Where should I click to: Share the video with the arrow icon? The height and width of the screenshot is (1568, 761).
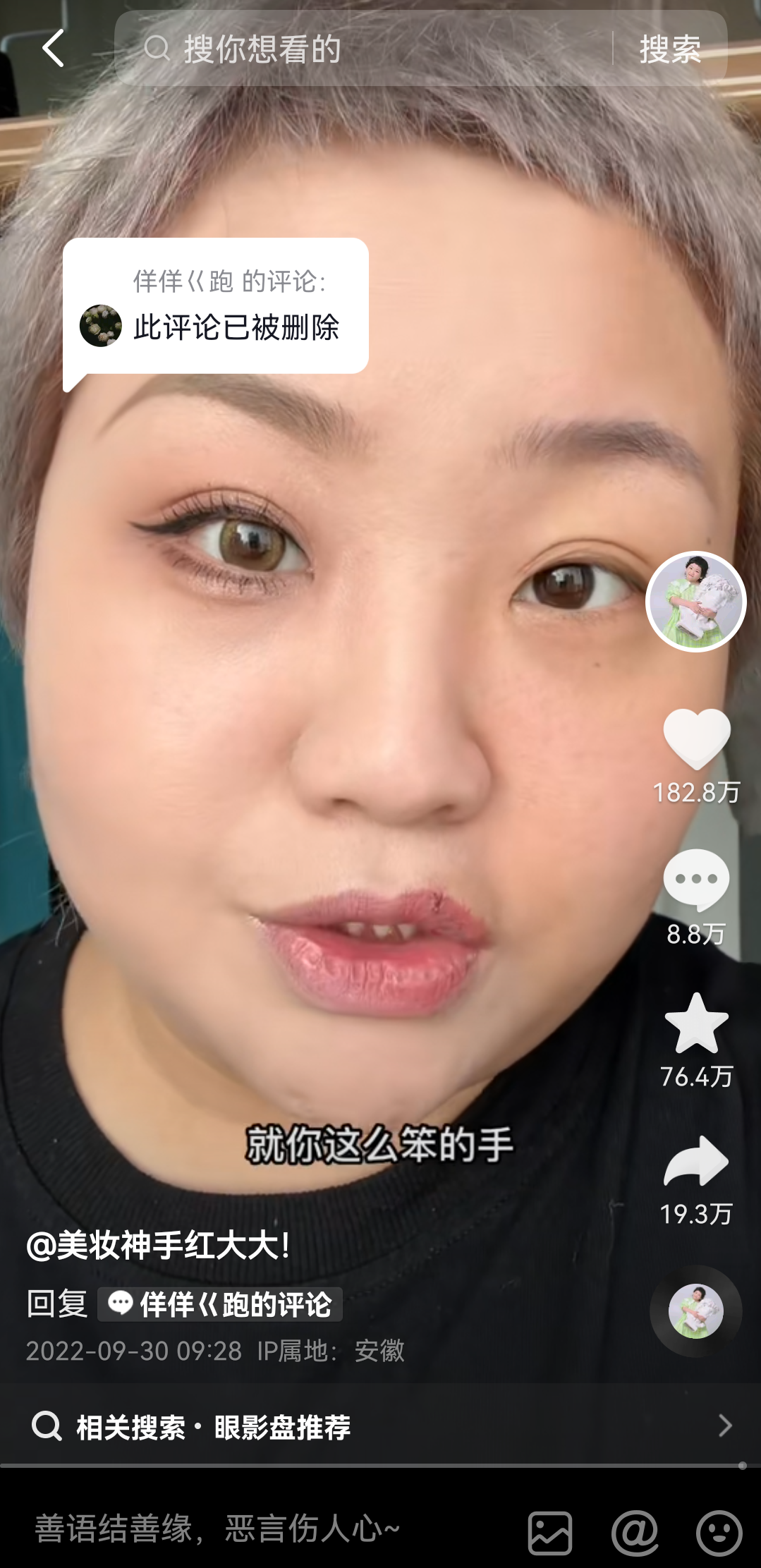[696, 1162]
